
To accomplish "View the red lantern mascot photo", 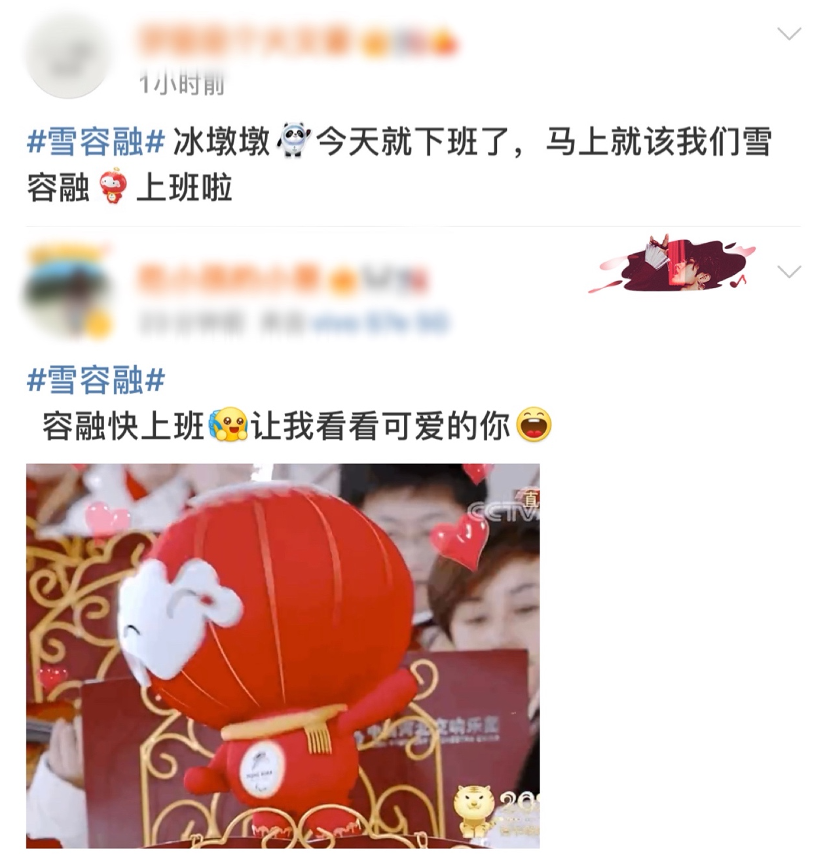I will click(283, 654).
